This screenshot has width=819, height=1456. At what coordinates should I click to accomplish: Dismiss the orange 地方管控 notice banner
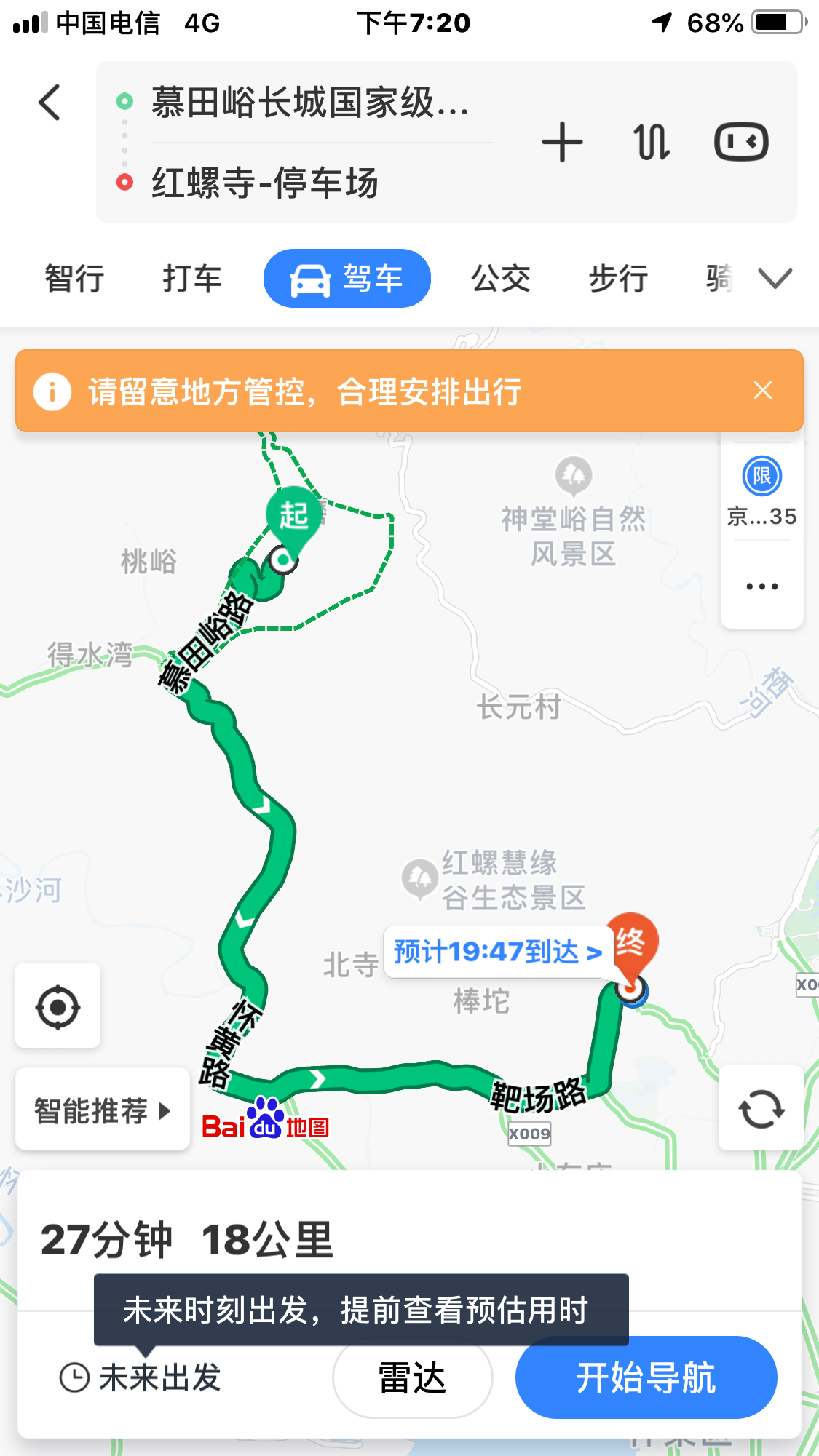point(762,391)
